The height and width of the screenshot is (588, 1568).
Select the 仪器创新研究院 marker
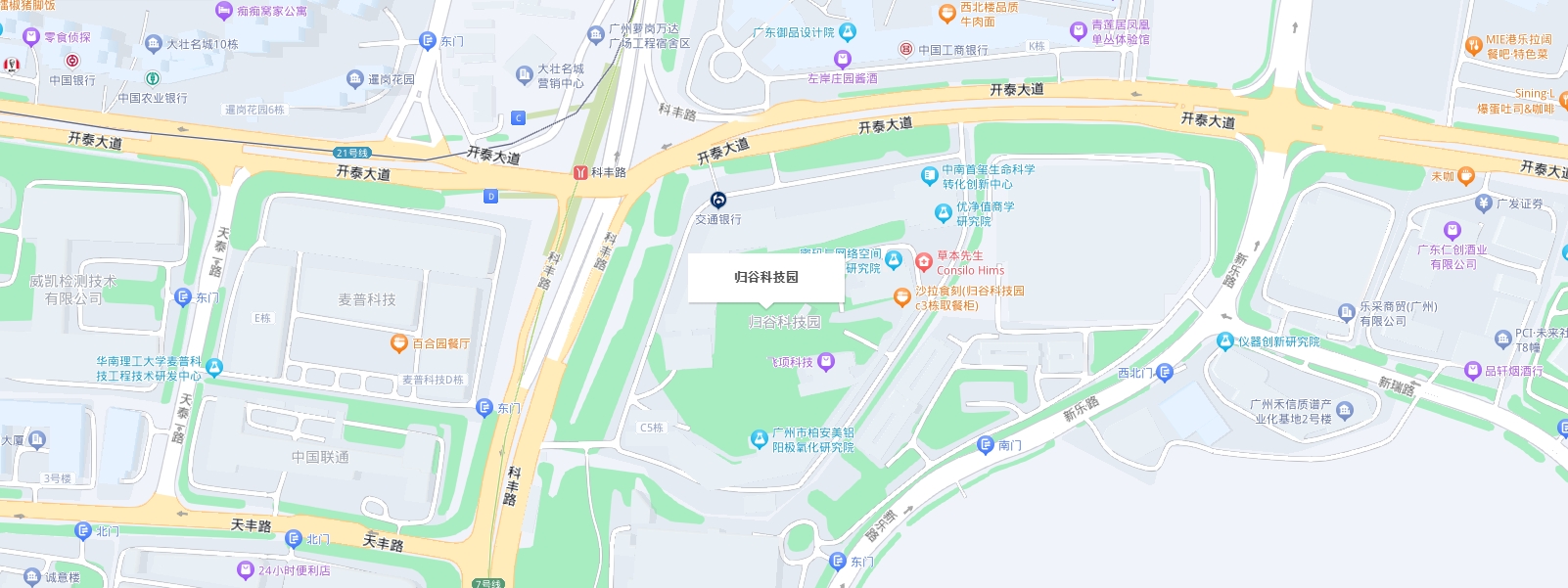pyautogui.click(x=1224, y=341)
